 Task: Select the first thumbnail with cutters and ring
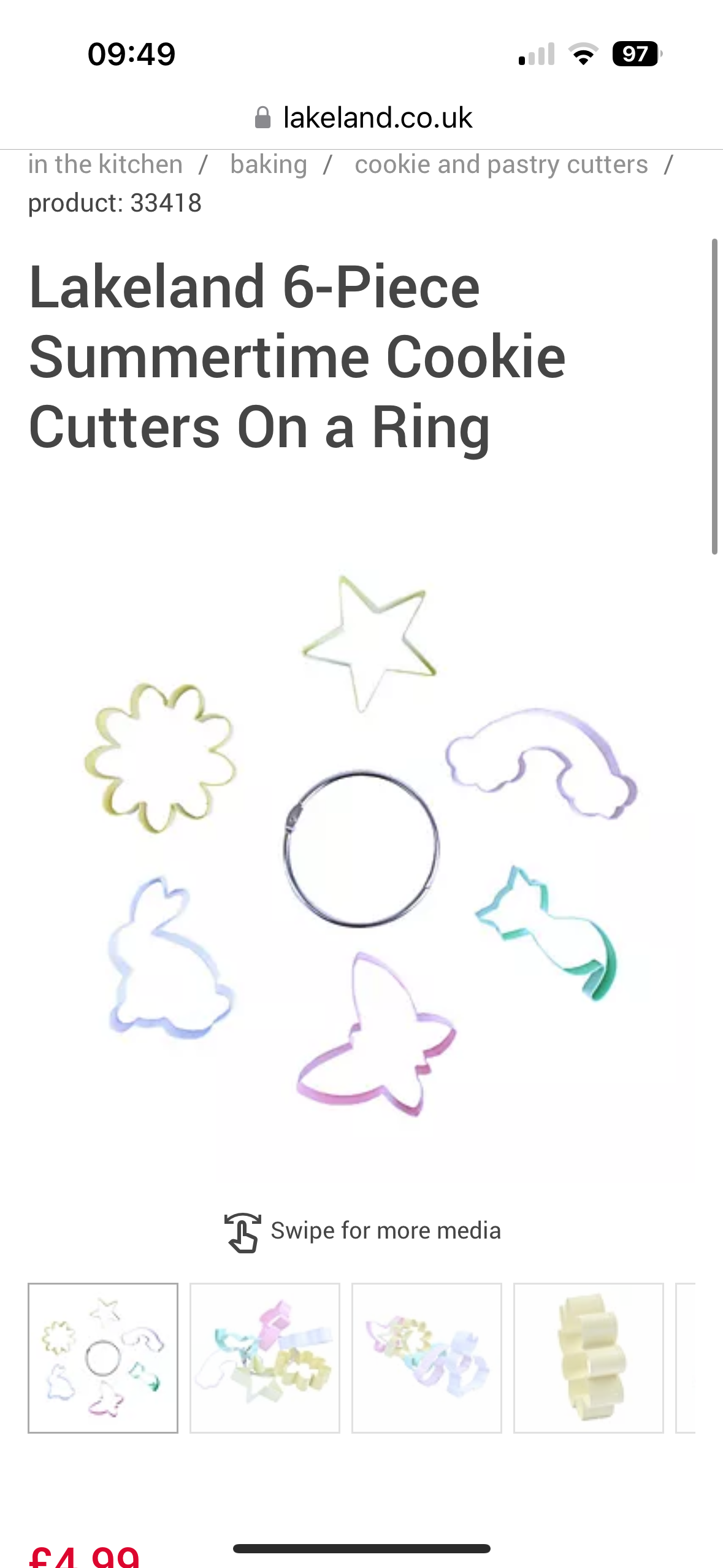[x=103, y=1358]
